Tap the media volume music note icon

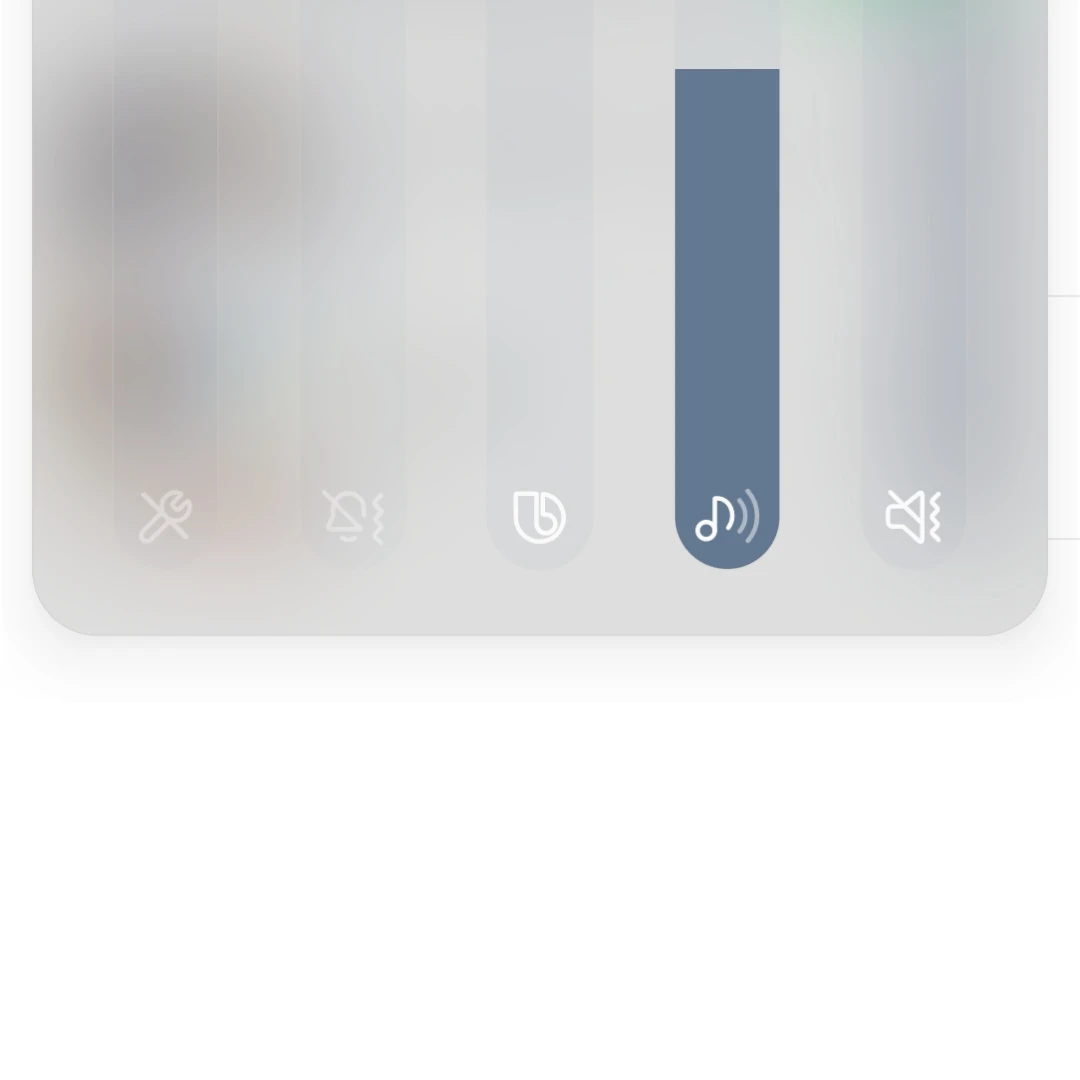[726, 517]
